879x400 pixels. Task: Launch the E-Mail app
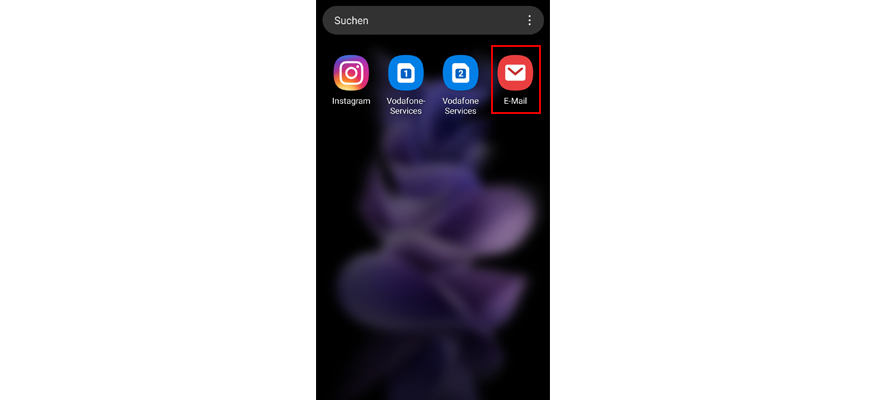click(516, 73)
